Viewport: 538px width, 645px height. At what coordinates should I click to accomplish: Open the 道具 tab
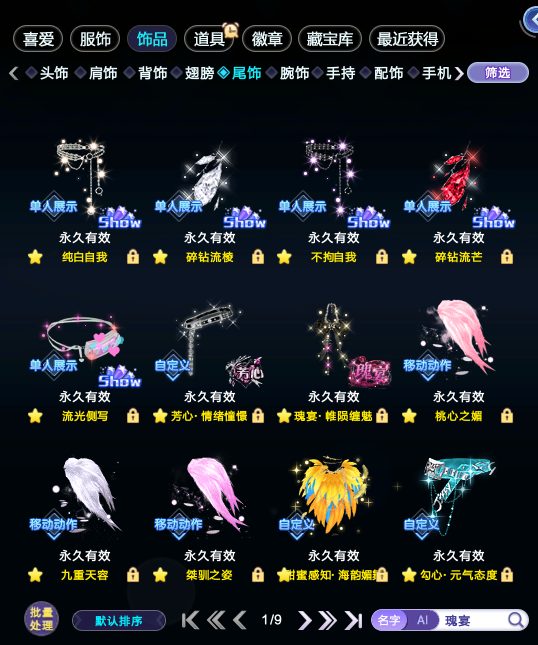pyautogui.click(x=209, y=39)
